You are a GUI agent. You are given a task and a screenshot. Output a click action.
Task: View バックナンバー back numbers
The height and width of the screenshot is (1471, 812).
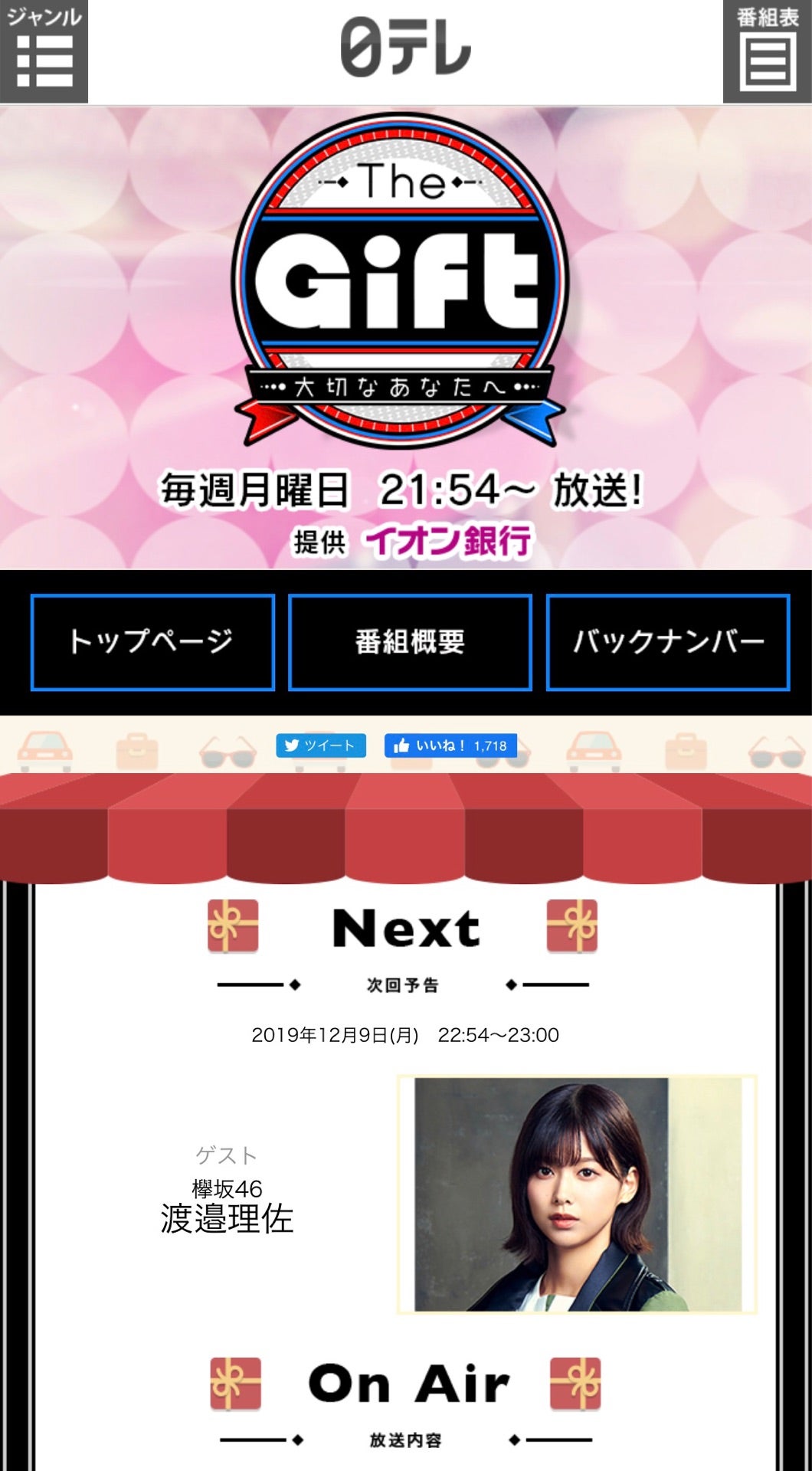668,642
